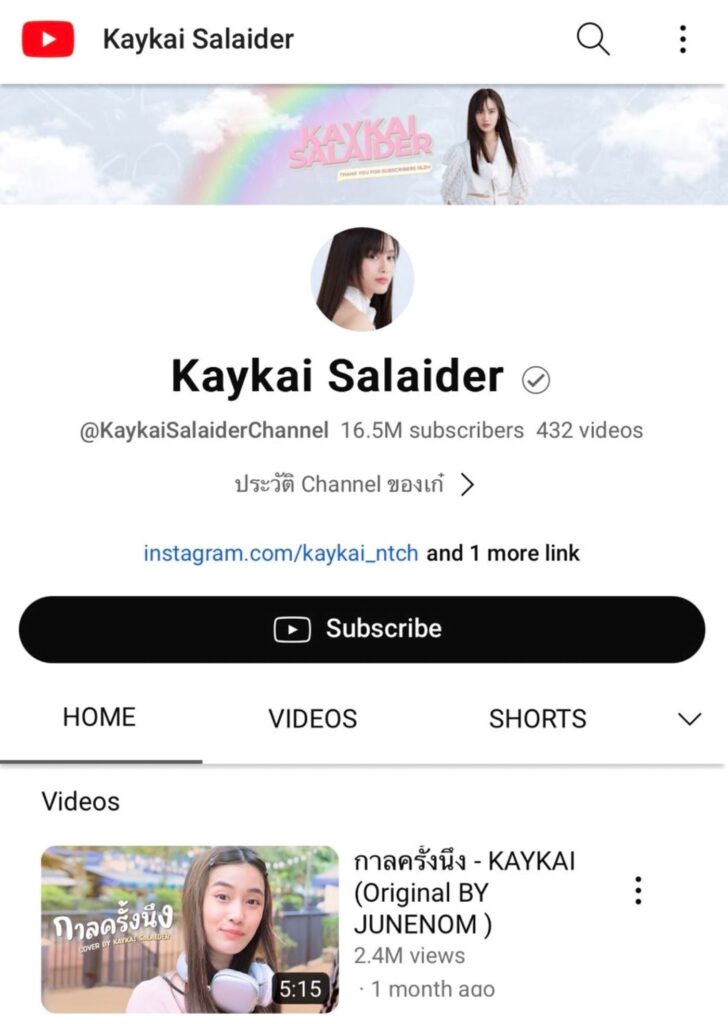
Task: Play the กาลครั้งนึง cover video
Action: (190, 929)
